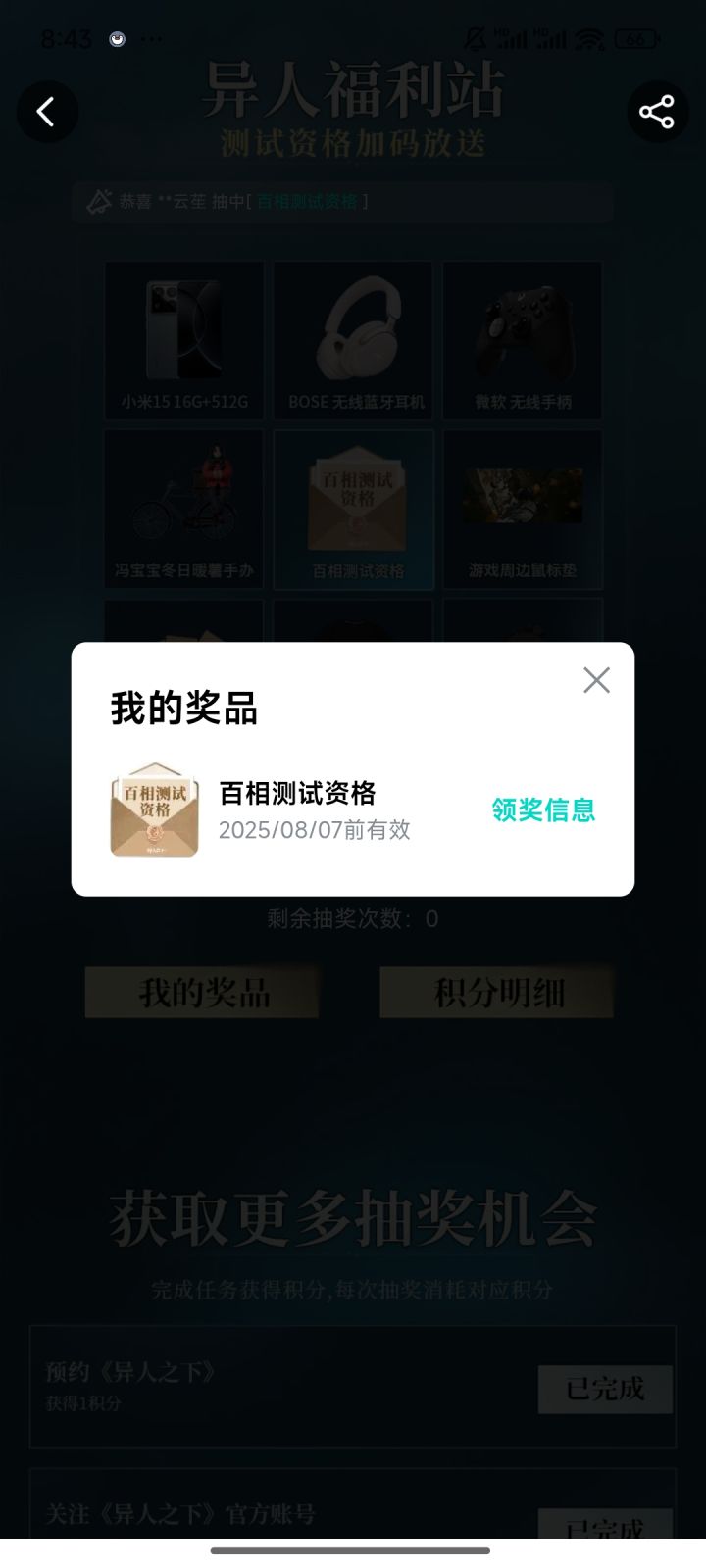
Task: Open the 领奖信息 link
Action: 544,811
